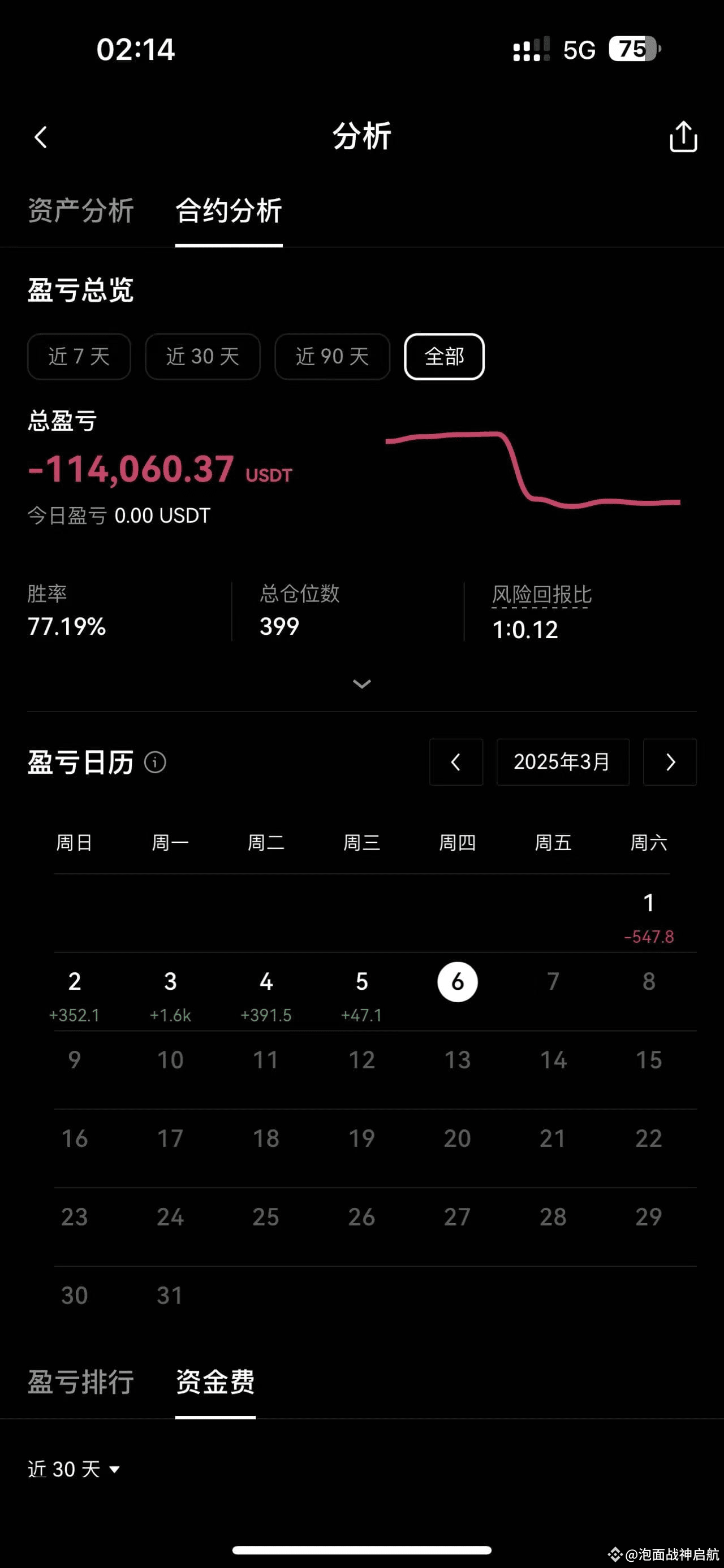This screenshot has height=1568, width=724.
Task: Select the 全部 time range
Action: [445, 357]
